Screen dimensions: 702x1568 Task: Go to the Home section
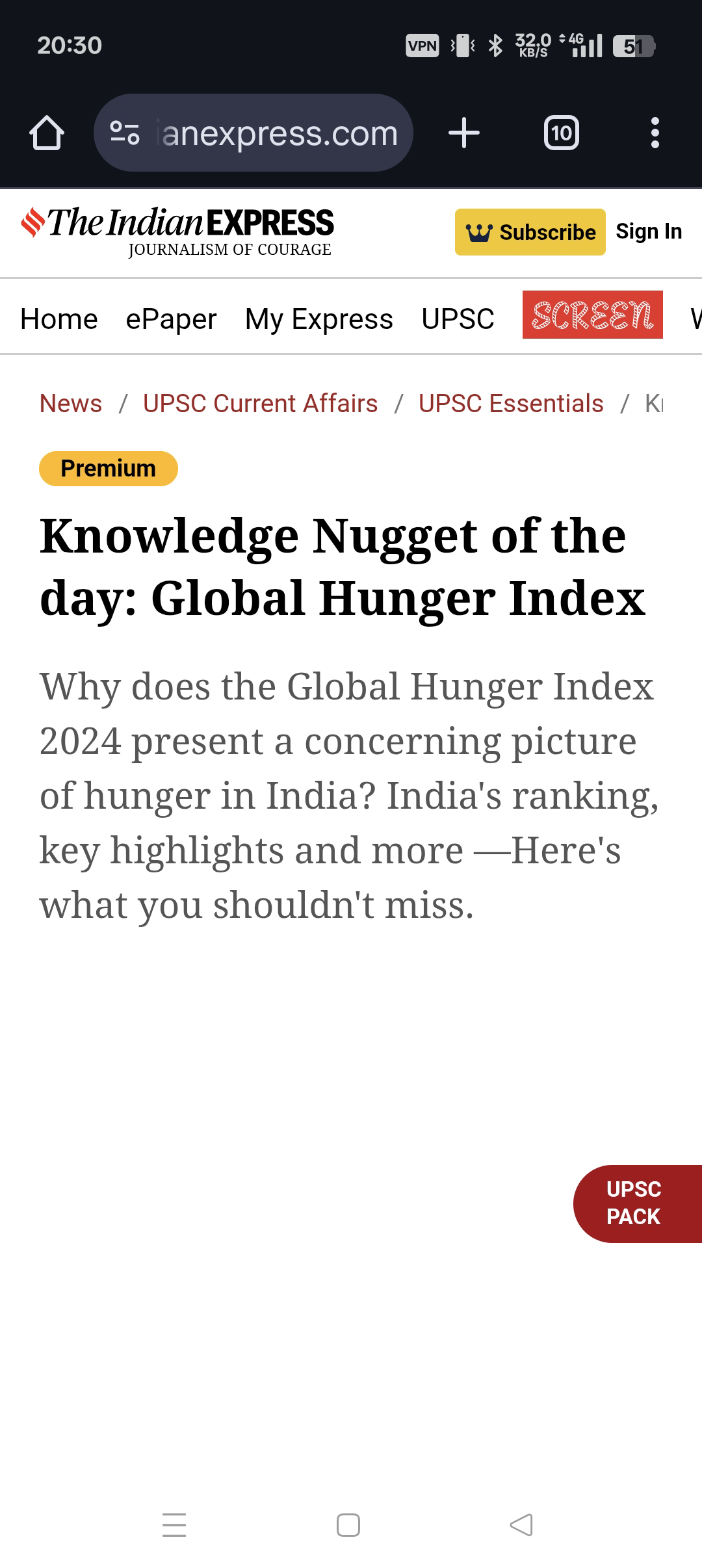pos(59,319)
